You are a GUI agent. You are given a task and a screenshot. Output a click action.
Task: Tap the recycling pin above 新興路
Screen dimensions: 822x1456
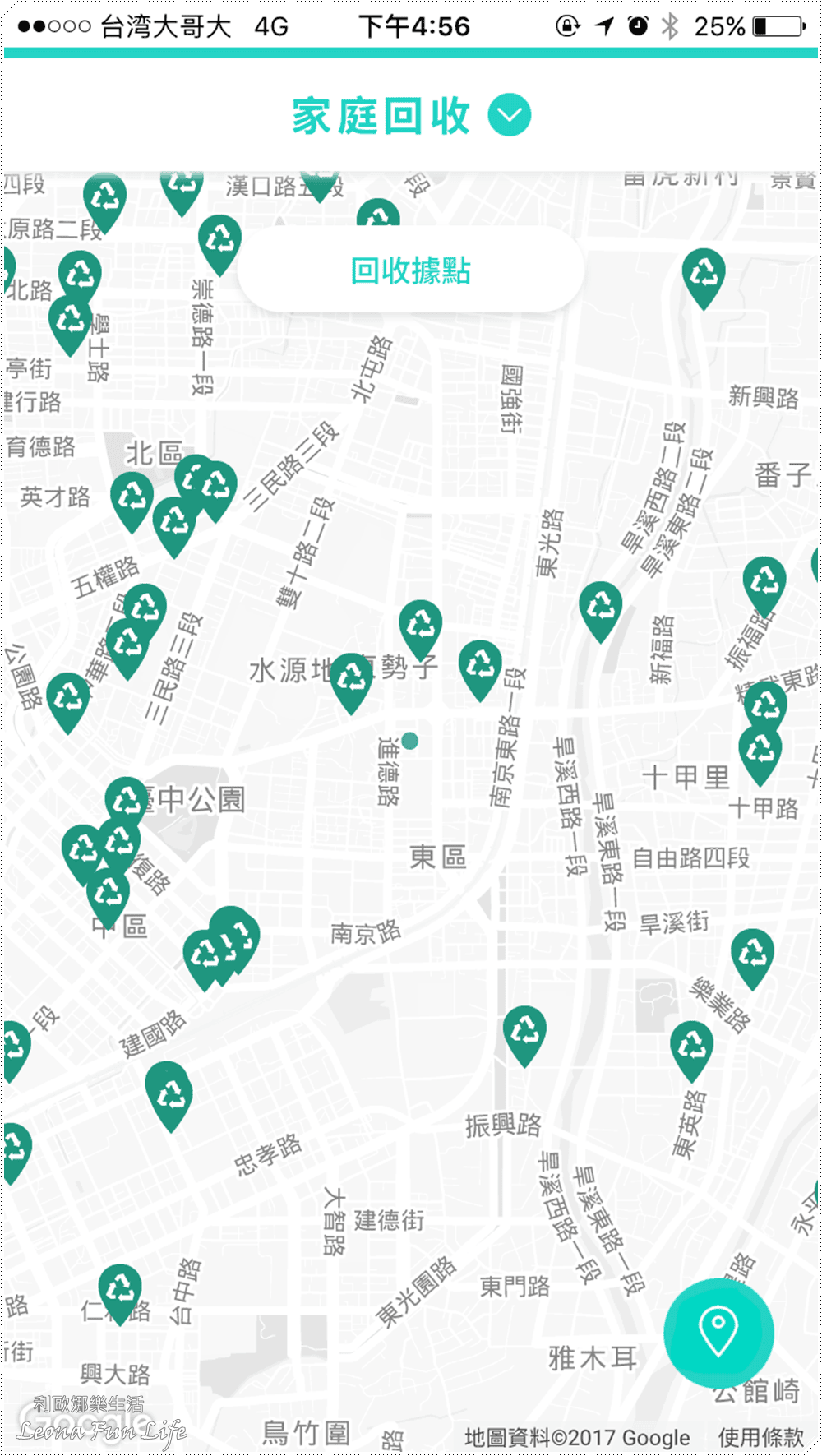(704, 275)
